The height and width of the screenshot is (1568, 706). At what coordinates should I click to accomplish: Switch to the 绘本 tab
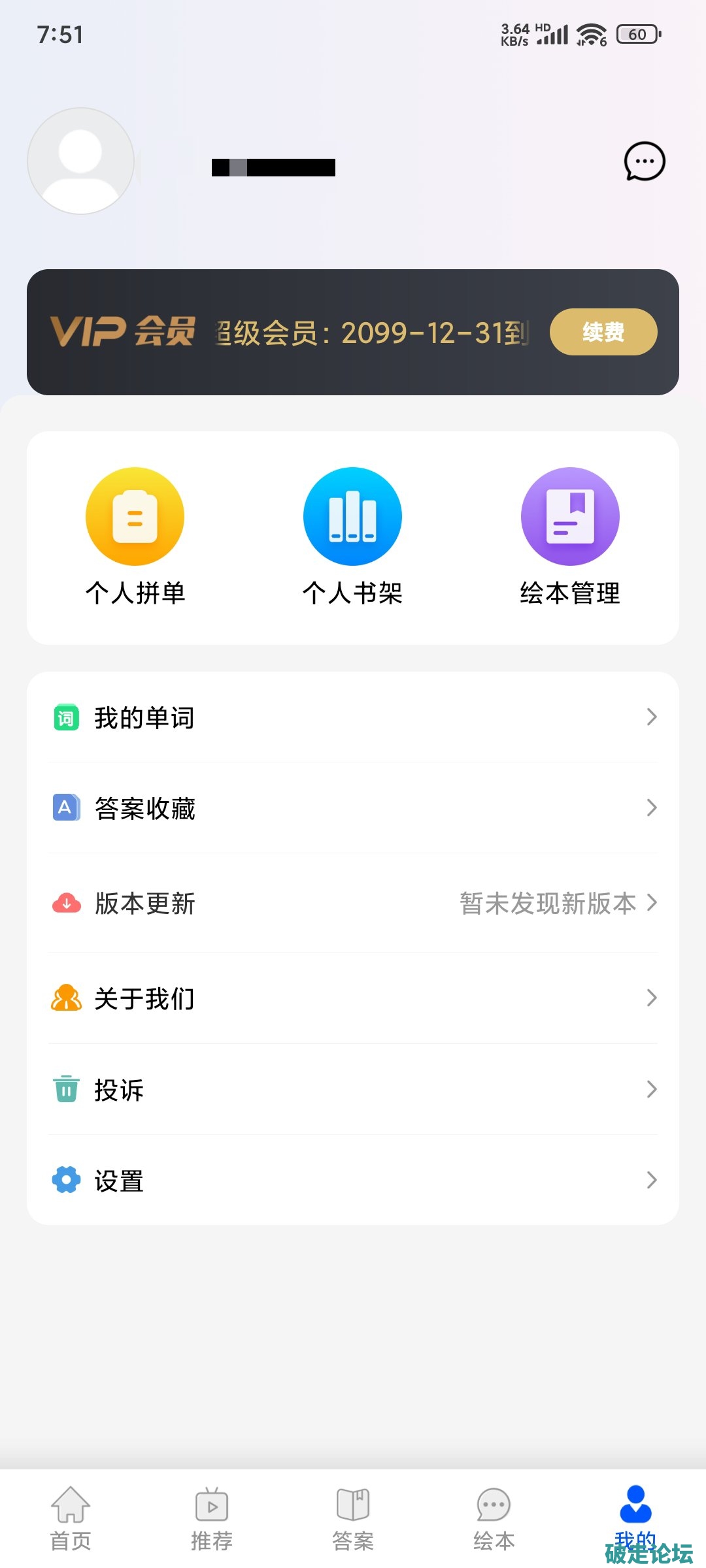pos(494,1518)
